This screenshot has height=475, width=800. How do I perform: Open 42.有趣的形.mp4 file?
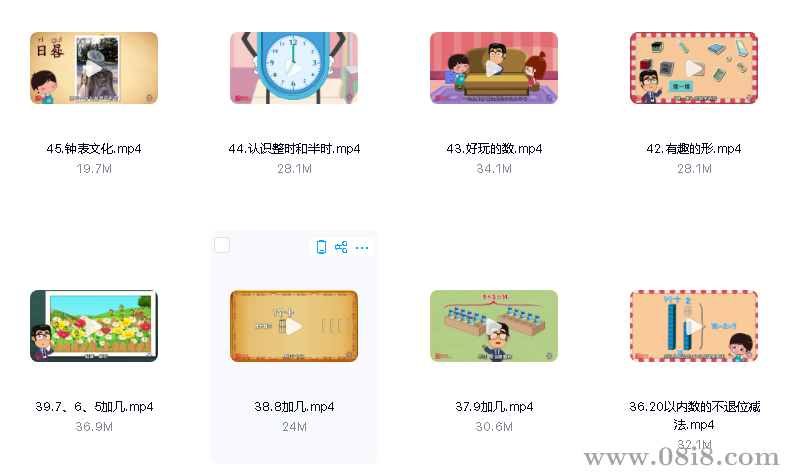click(694, 68)
